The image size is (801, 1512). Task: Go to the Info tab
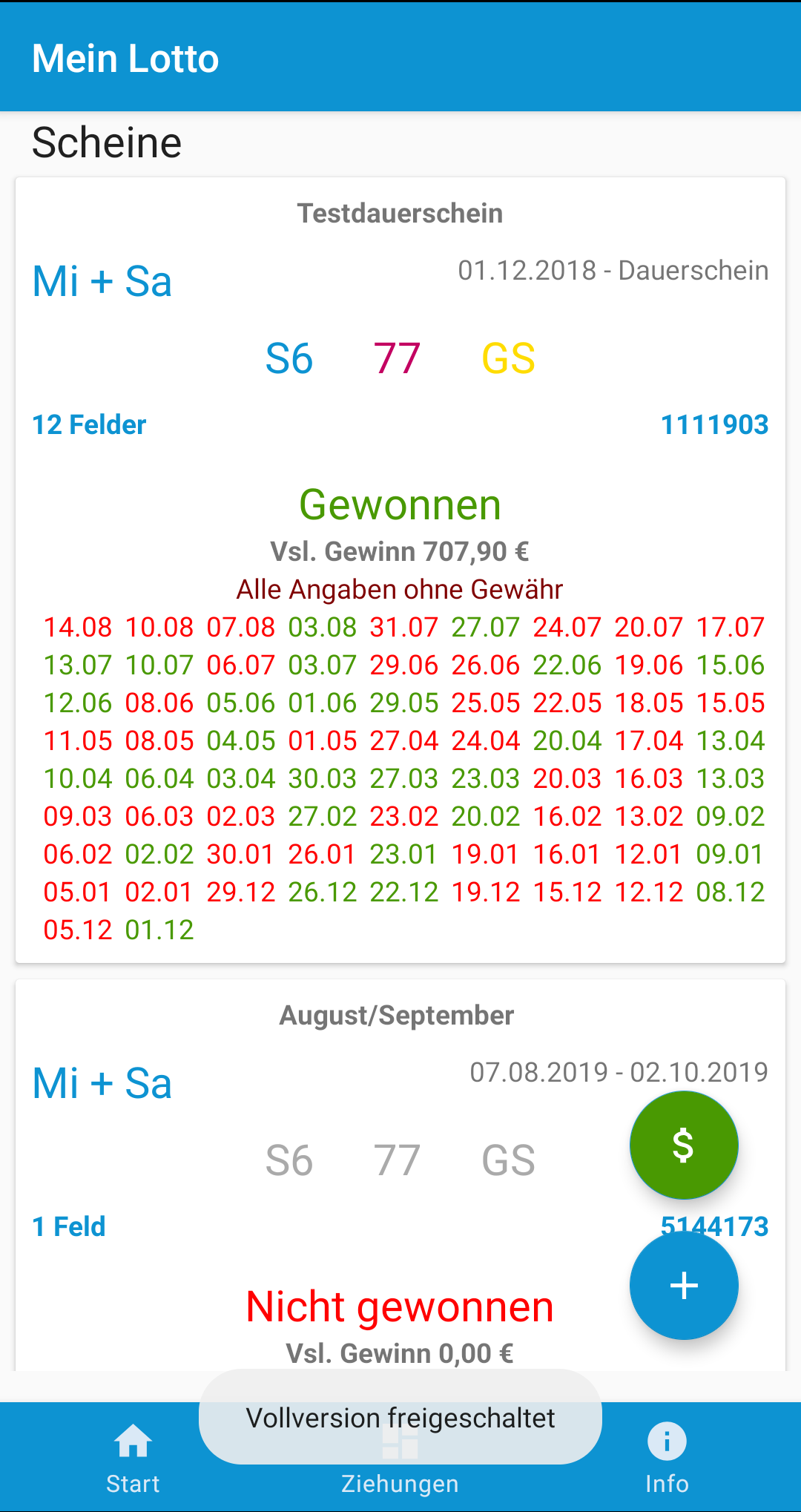pyautogui.click(x=667, y=1458)
